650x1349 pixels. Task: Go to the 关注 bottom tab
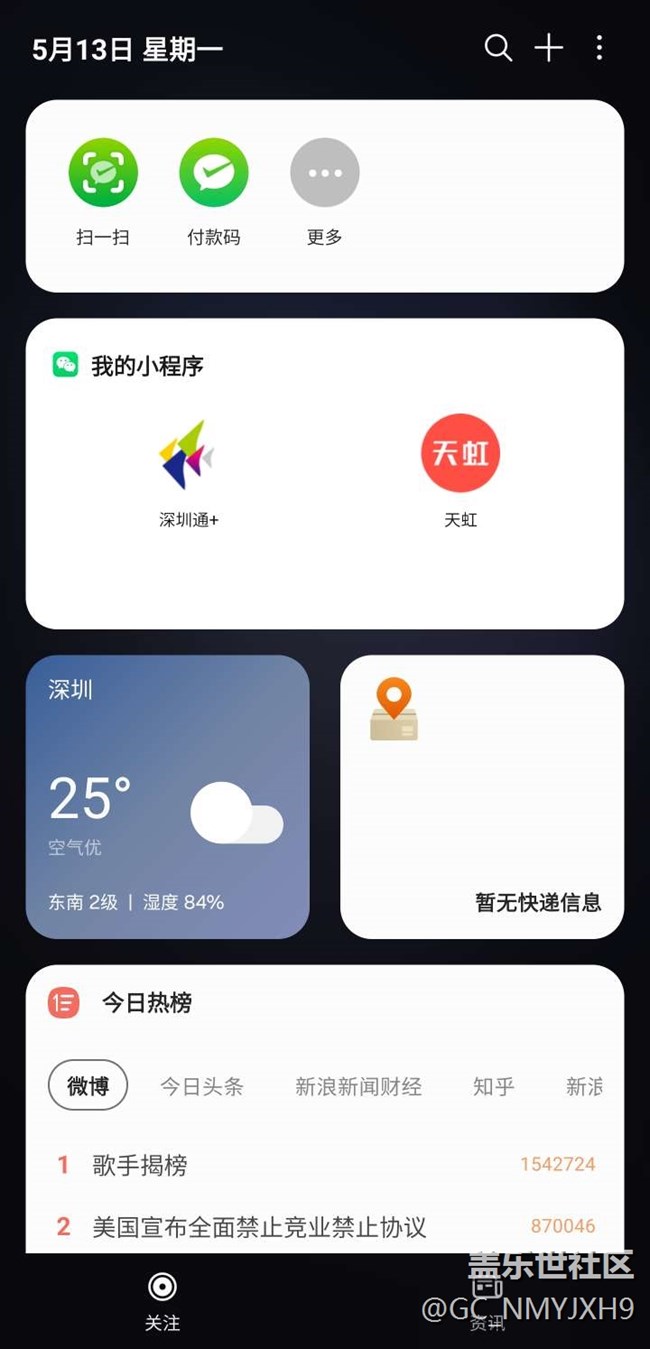pos(162,1301)
